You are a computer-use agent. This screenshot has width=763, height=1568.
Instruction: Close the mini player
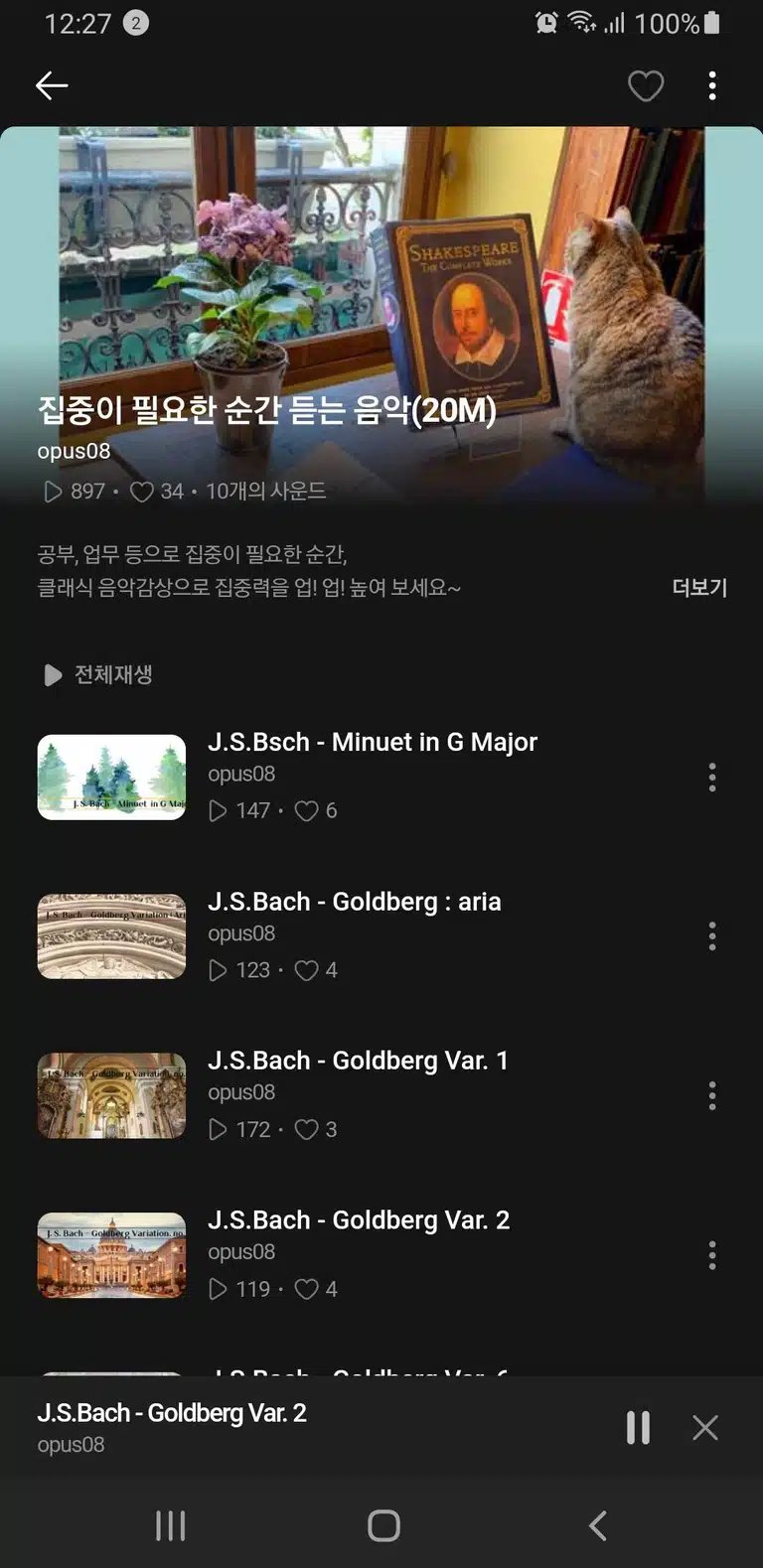705,1428
